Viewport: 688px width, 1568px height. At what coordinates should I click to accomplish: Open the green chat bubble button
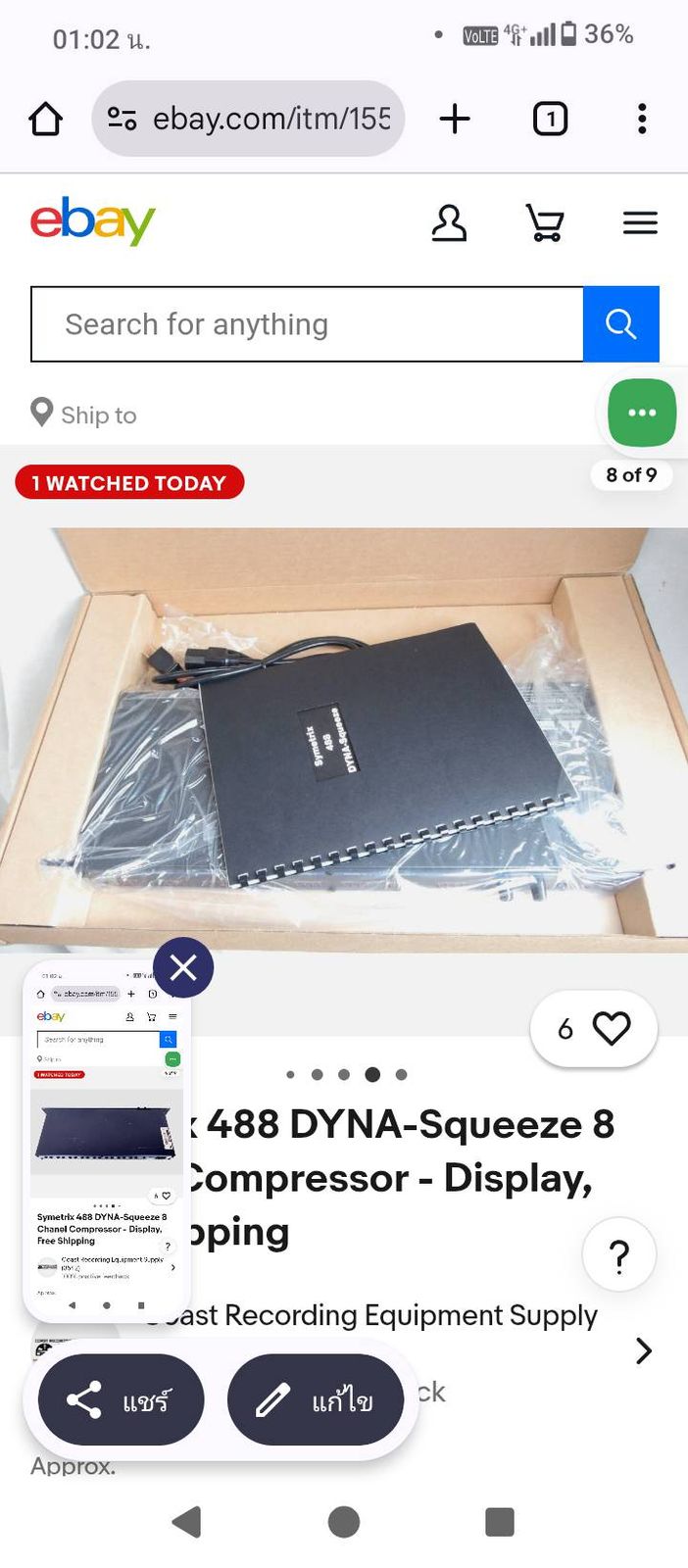pos(642,413)
